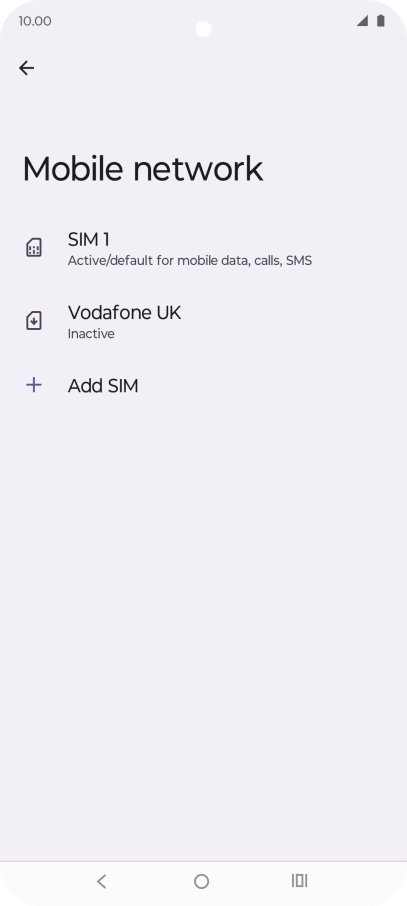This screenshot has width=407, height=906.
Task: Select Add SIM
Action: pyautogui.click(x=204, y=385)
